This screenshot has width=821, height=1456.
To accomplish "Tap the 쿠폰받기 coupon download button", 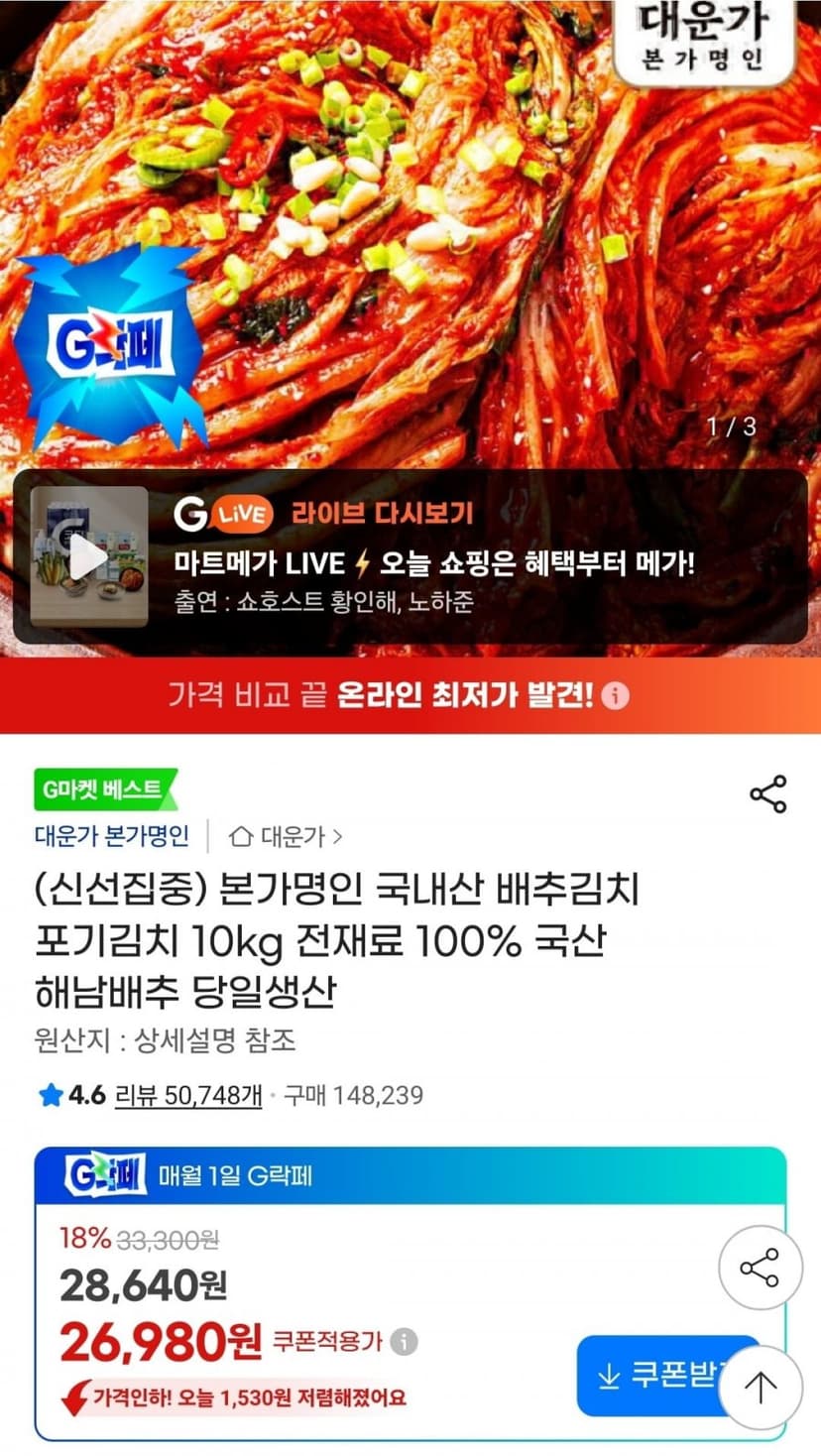I will click(x=666, y=1376).
